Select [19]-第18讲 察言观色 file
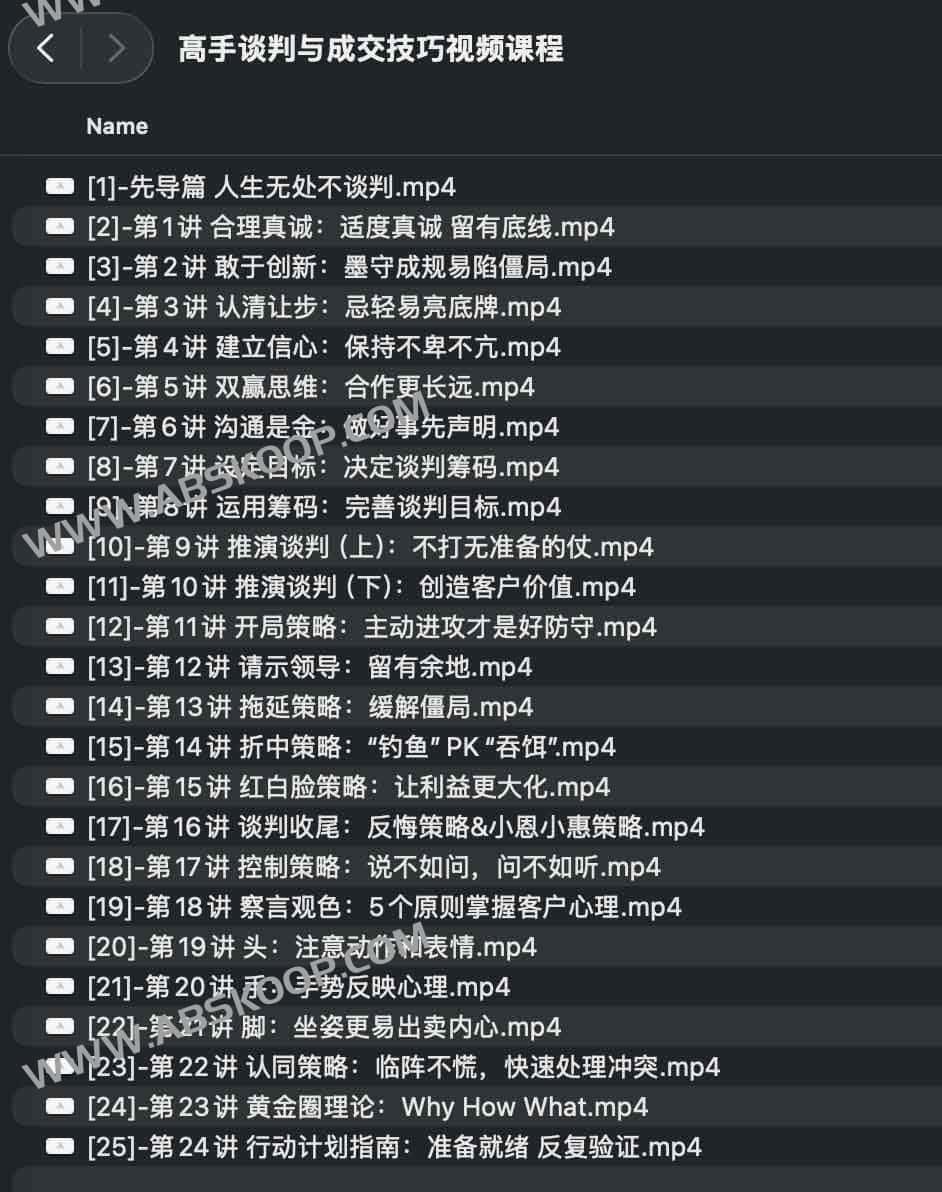 (384, 907)
